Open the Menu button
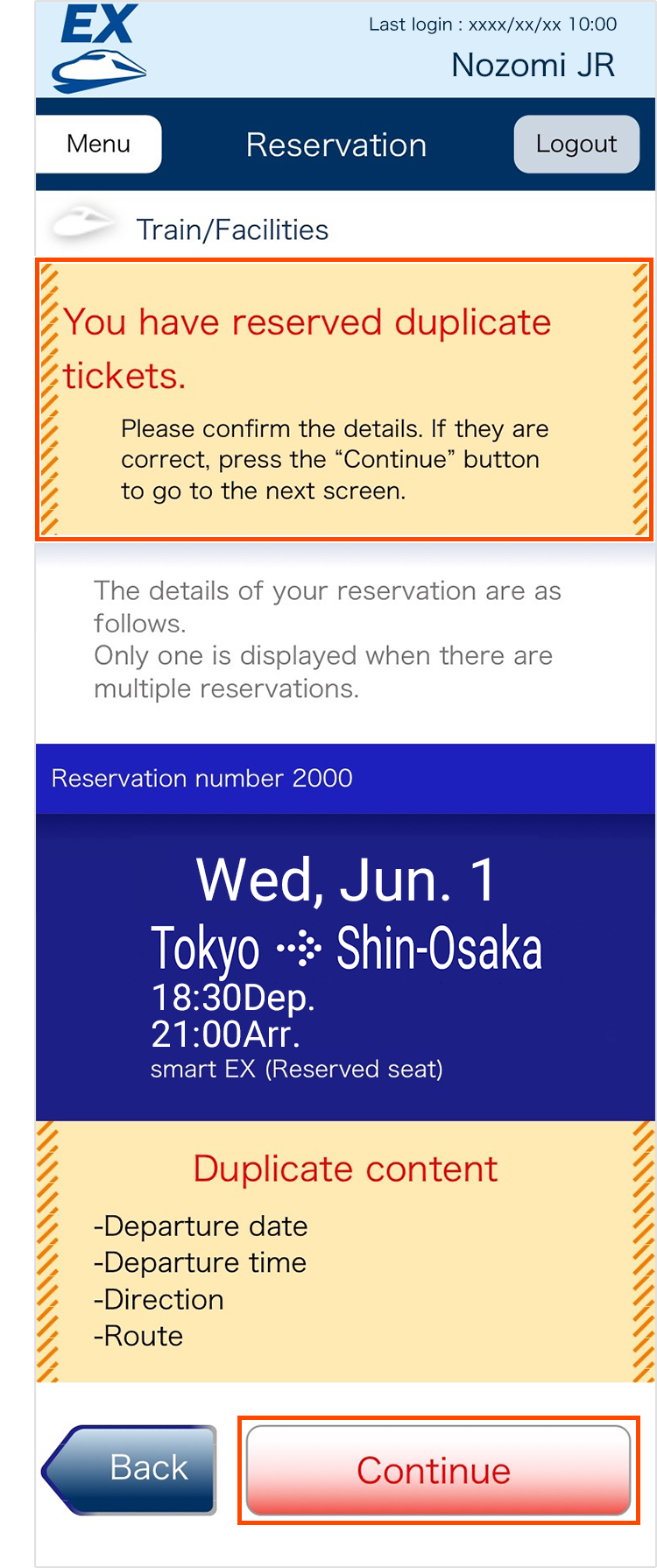This screenshot has height=1568, width=657. coord(98,144)
